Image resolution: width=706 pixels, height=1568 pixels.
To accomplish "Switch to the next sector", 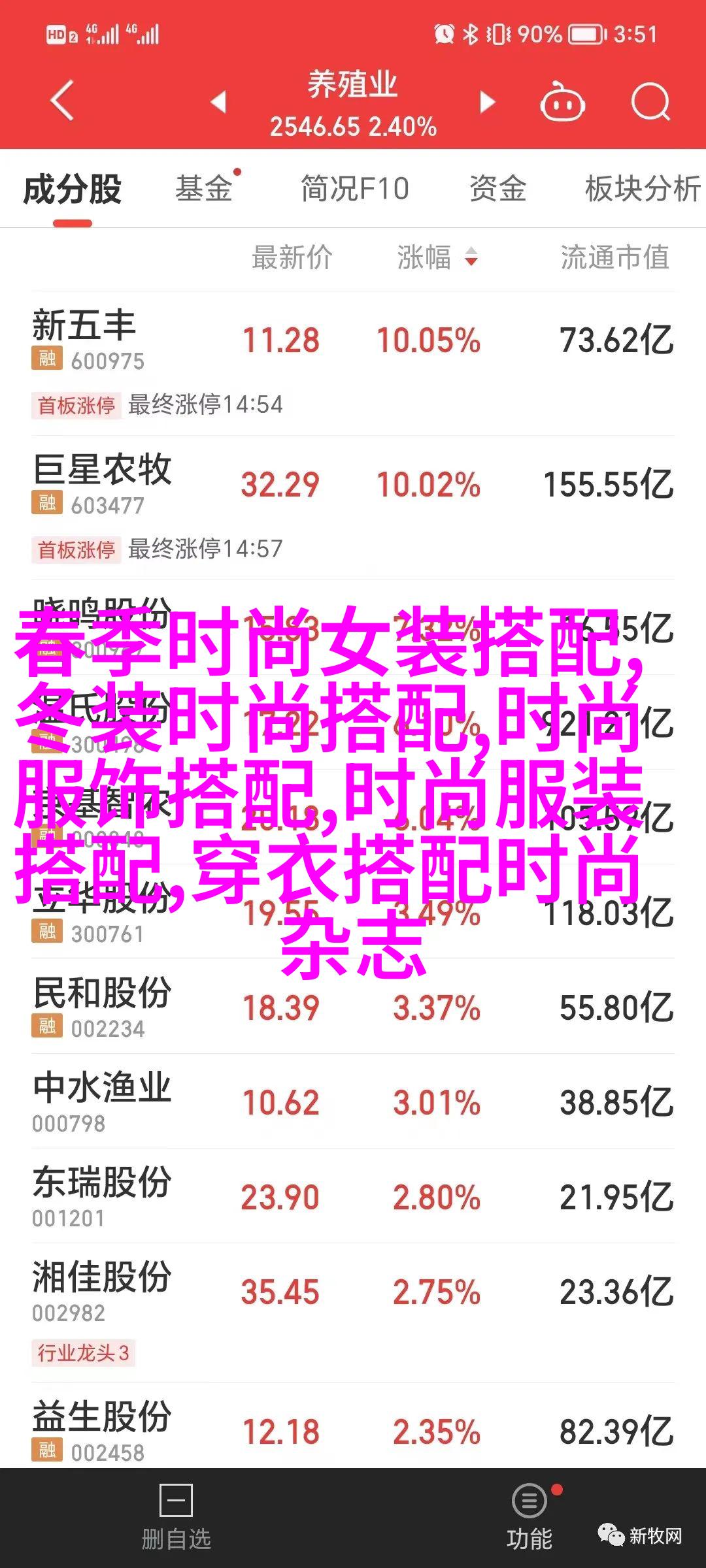I will [487, 102].
